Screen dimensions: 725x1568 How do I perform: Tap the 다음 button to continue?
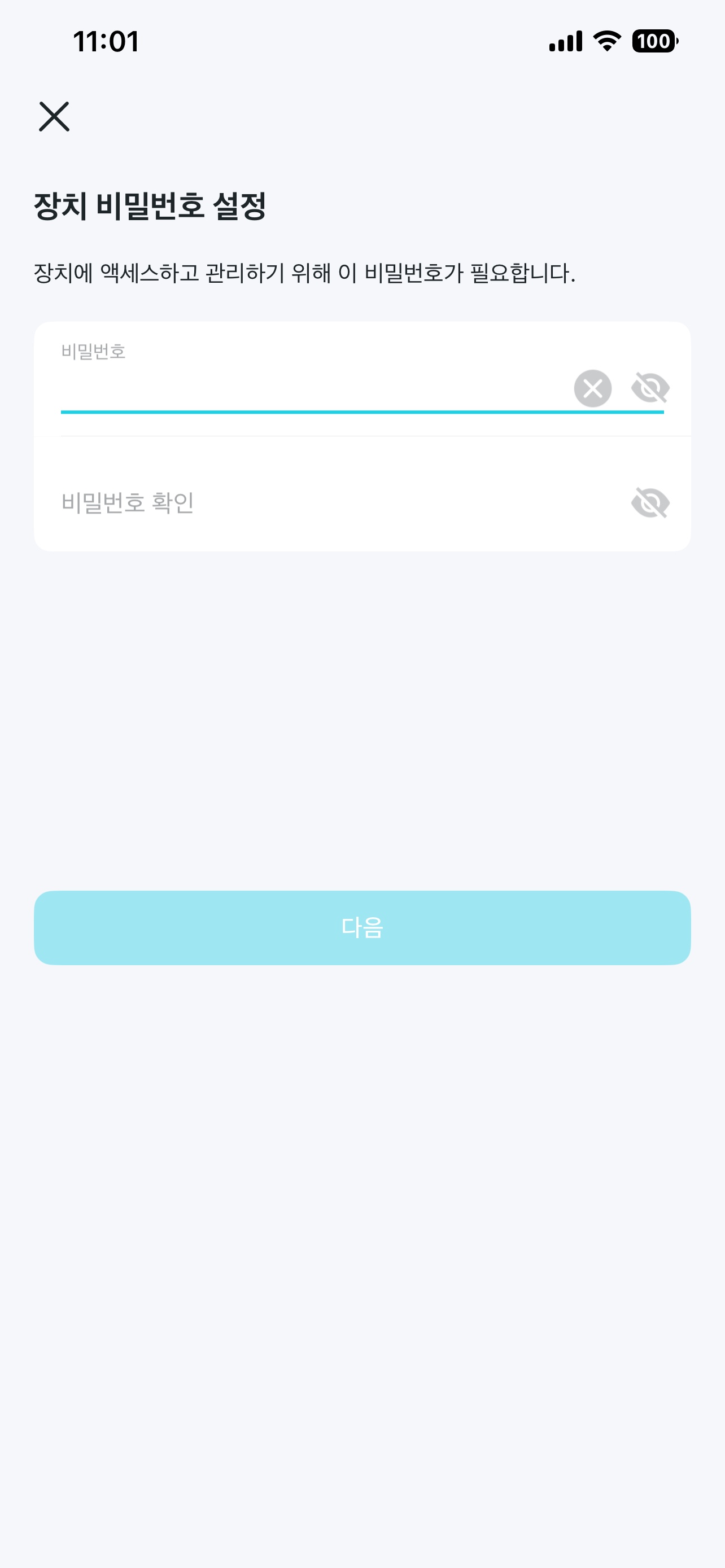pos(362,928)
